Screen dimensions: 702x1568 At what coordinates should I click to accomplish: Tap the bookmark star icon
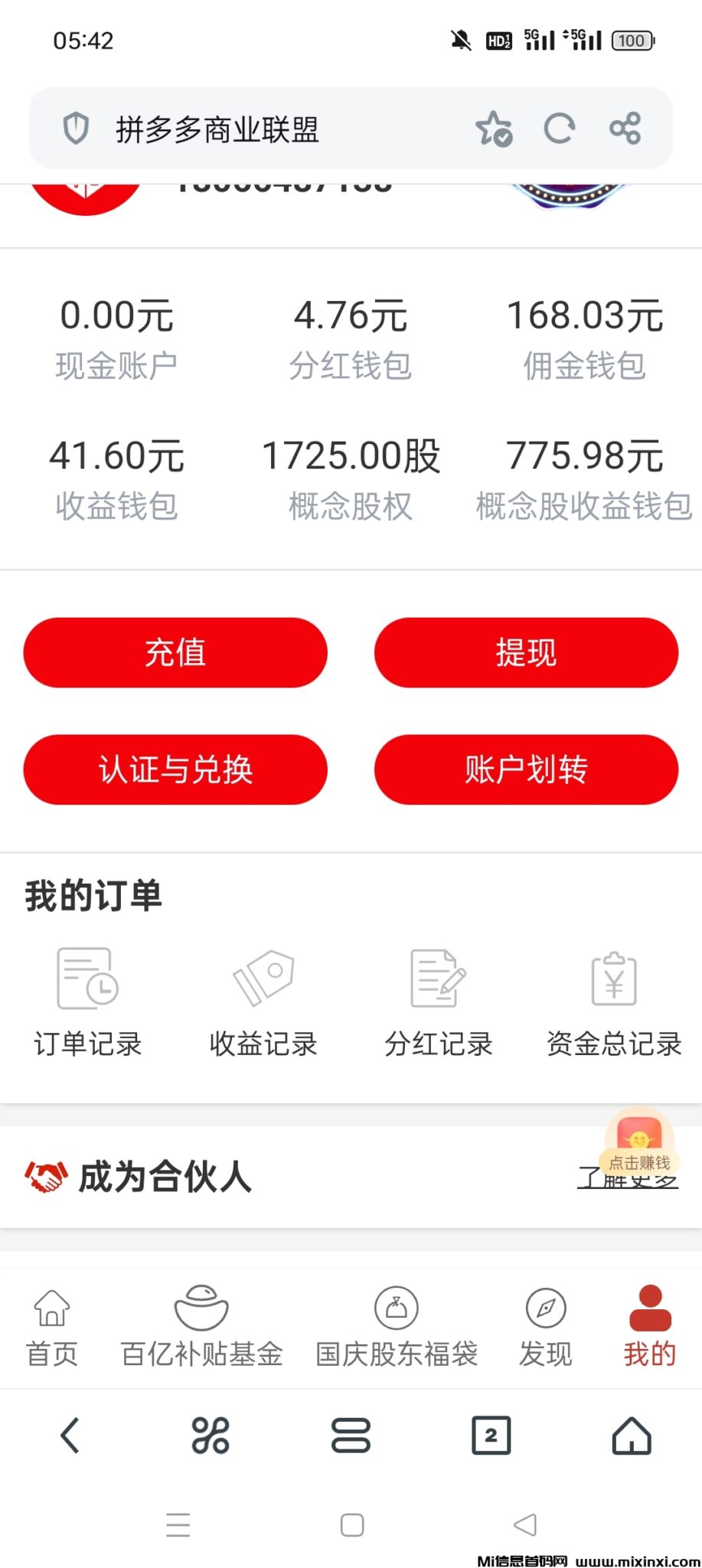[x=495, y=129]
